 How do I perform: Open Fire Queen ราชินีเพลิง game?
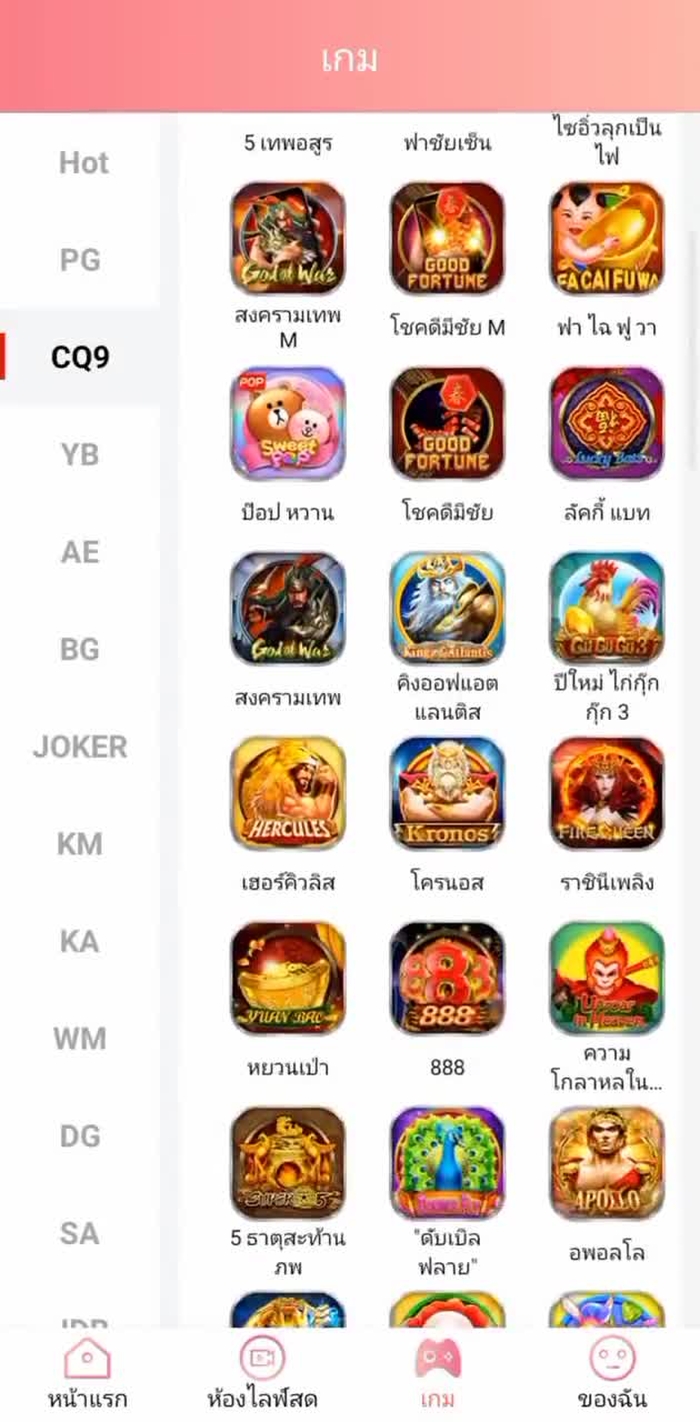coord(606,794)
